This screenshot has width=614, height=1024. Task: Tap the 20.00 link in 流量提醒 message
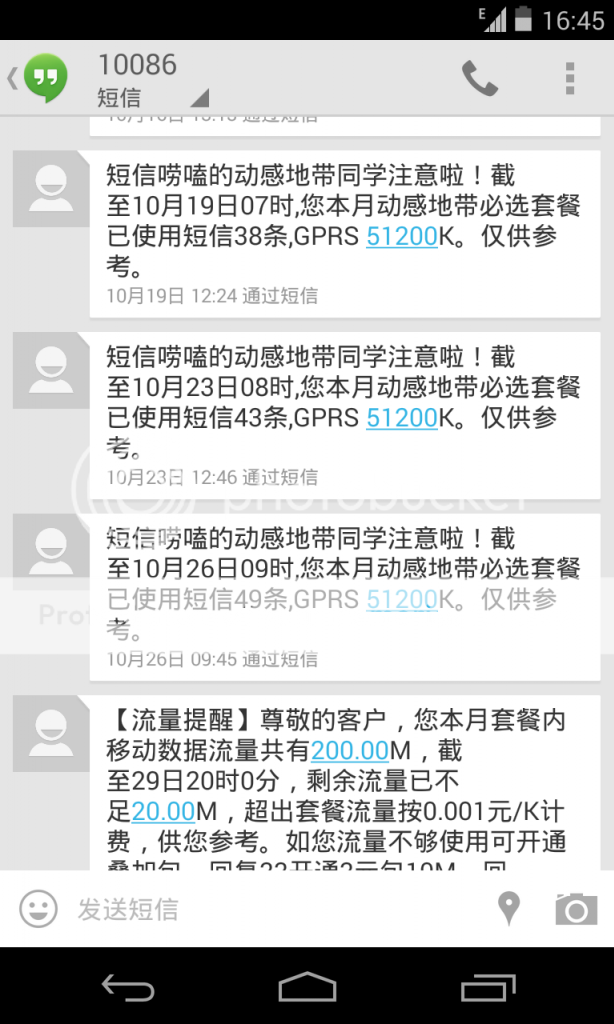tap(163, 812)
